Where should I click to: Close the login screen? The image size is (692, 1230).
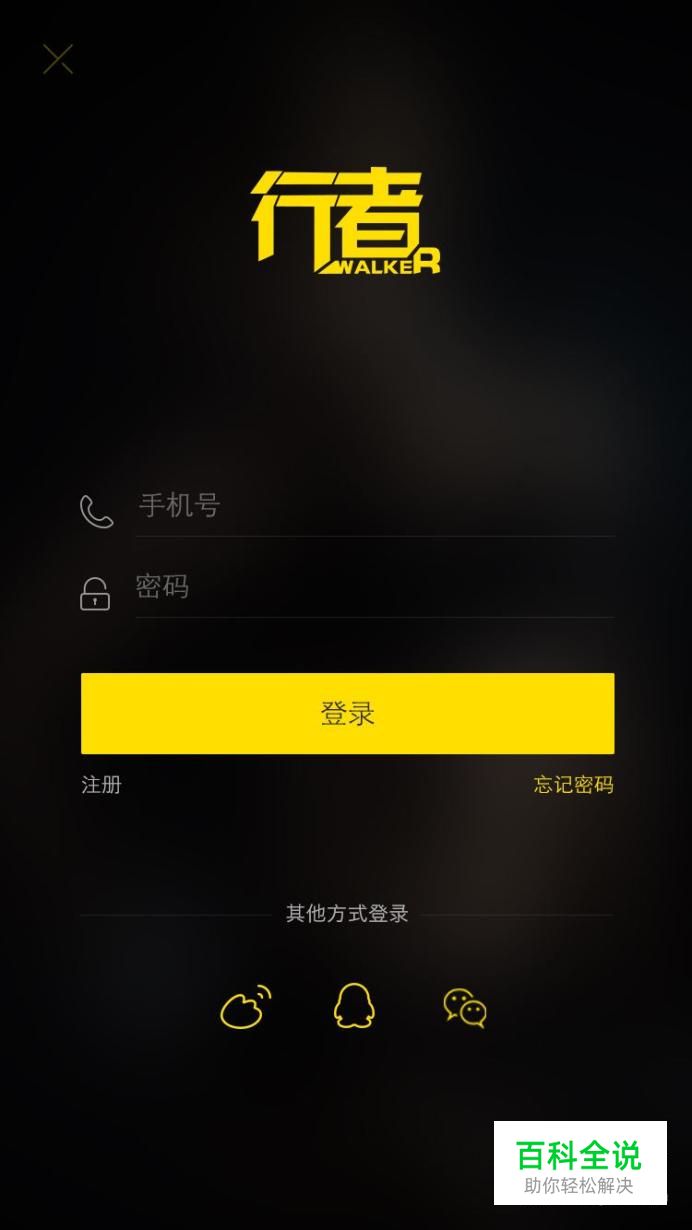click(58, 60)
